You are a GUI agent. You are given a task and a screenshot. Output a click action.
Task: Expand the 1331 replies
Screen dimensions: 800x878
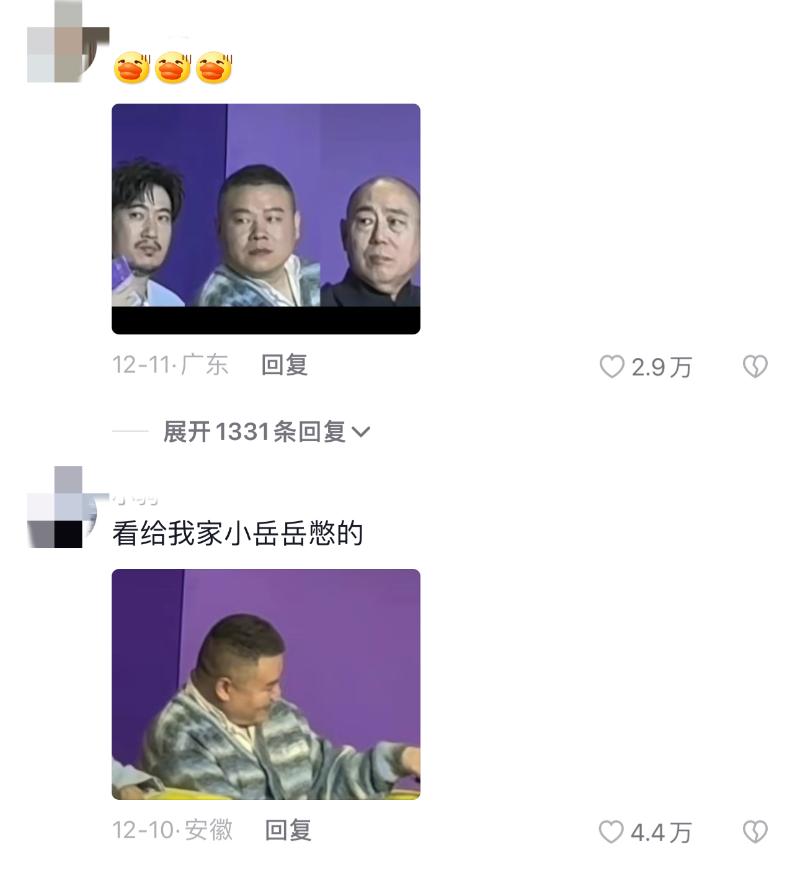click(266, 432)
